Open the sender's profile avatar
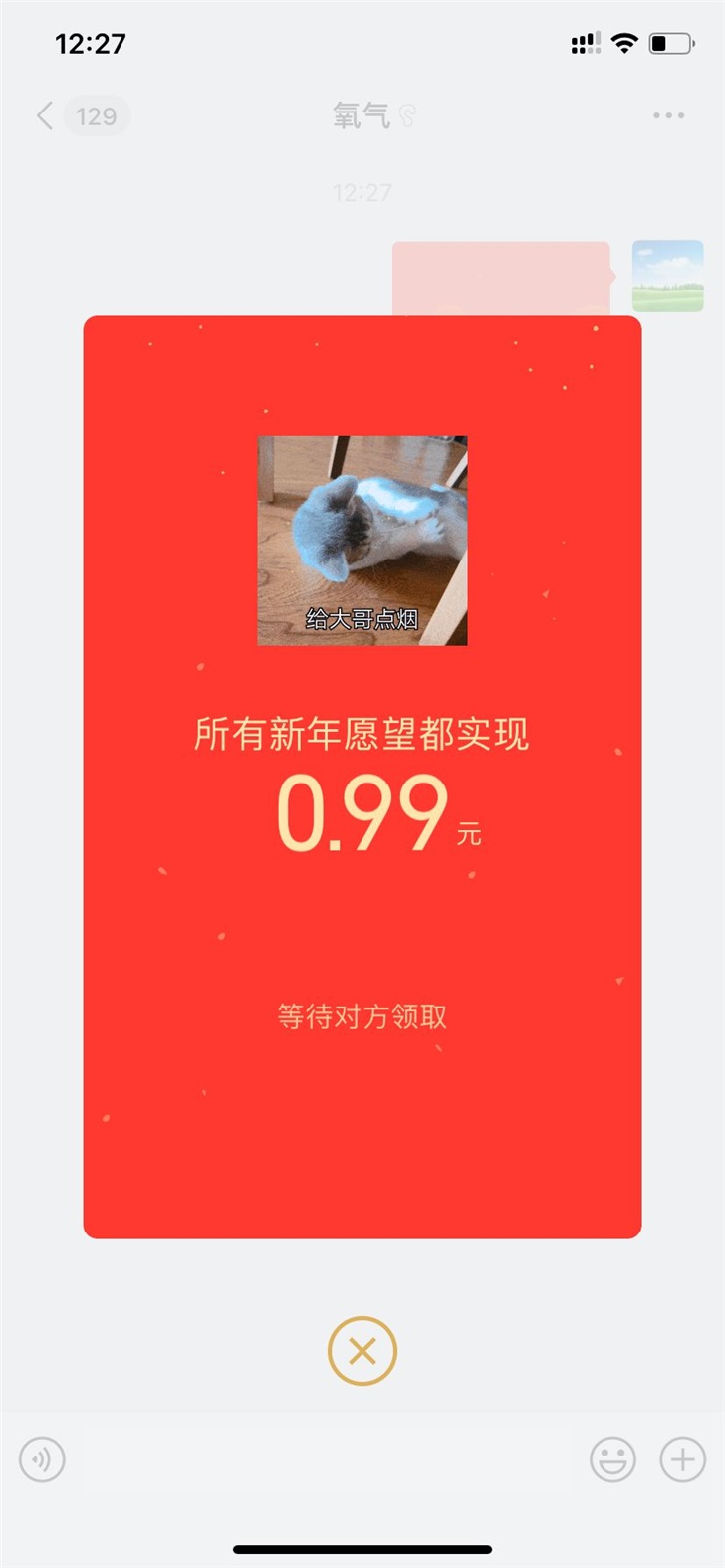Screen dimensions: 725x1568 click(667, 276)
